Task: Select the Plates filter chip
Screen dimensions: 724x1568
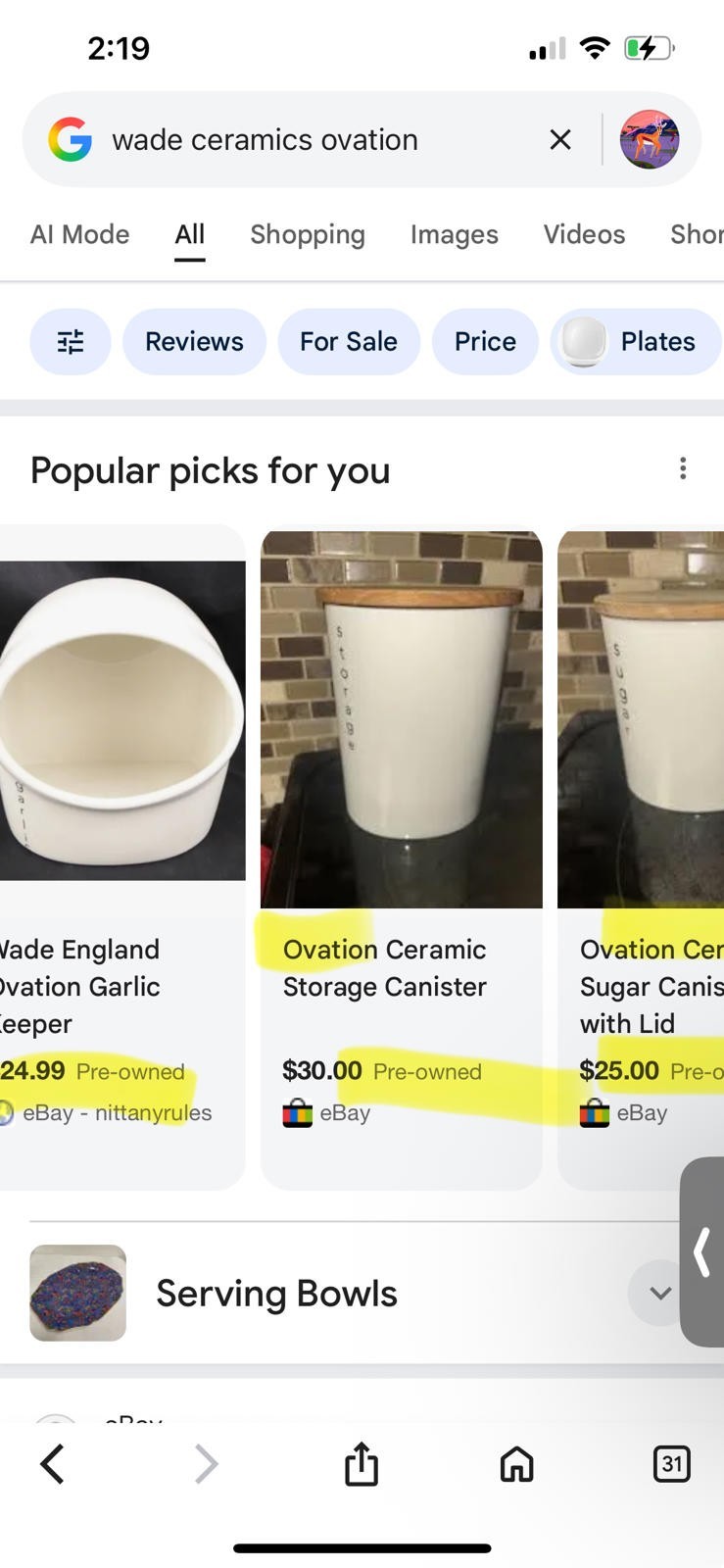Action: click(x=637, y=342)
